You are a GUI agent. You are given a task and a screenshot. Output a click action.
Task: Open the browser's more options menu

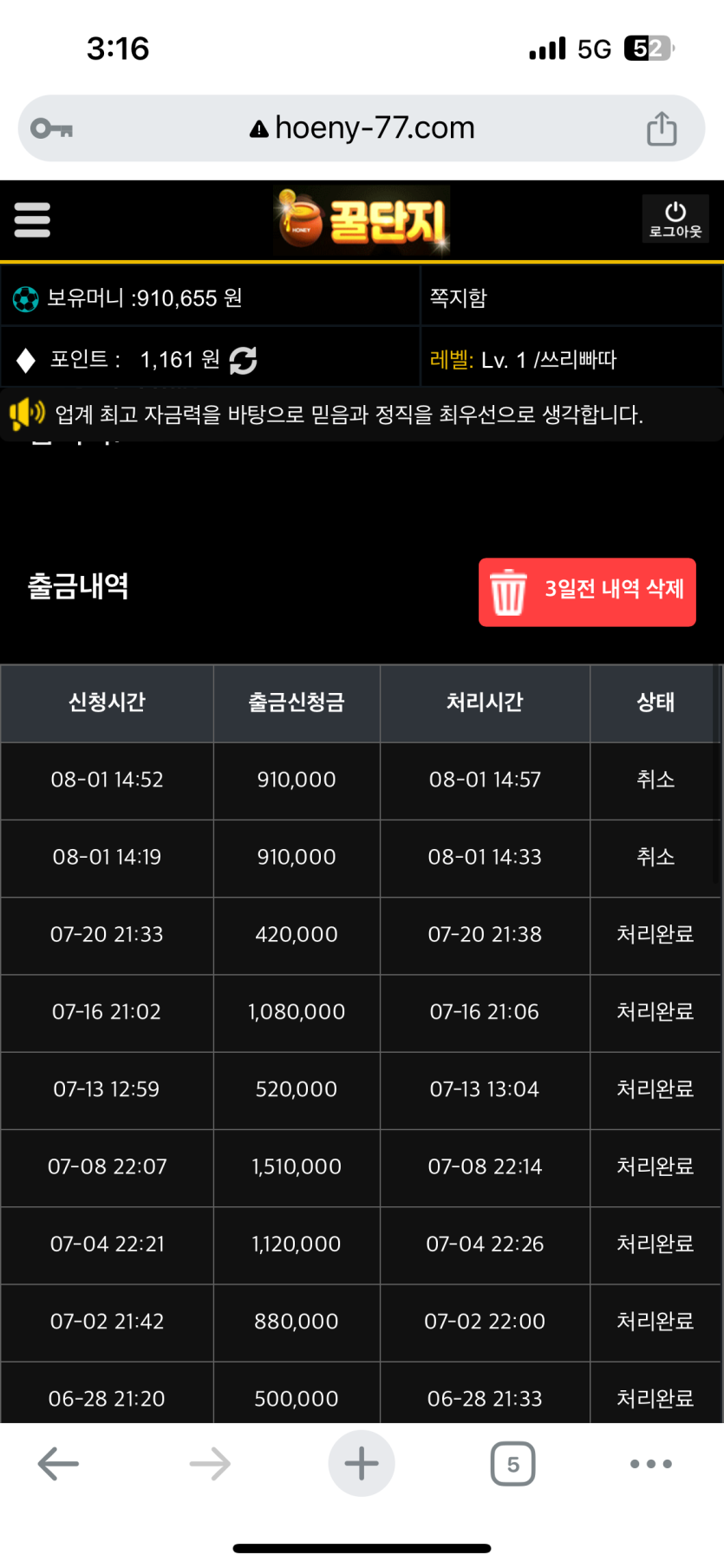coord(650,1463)
